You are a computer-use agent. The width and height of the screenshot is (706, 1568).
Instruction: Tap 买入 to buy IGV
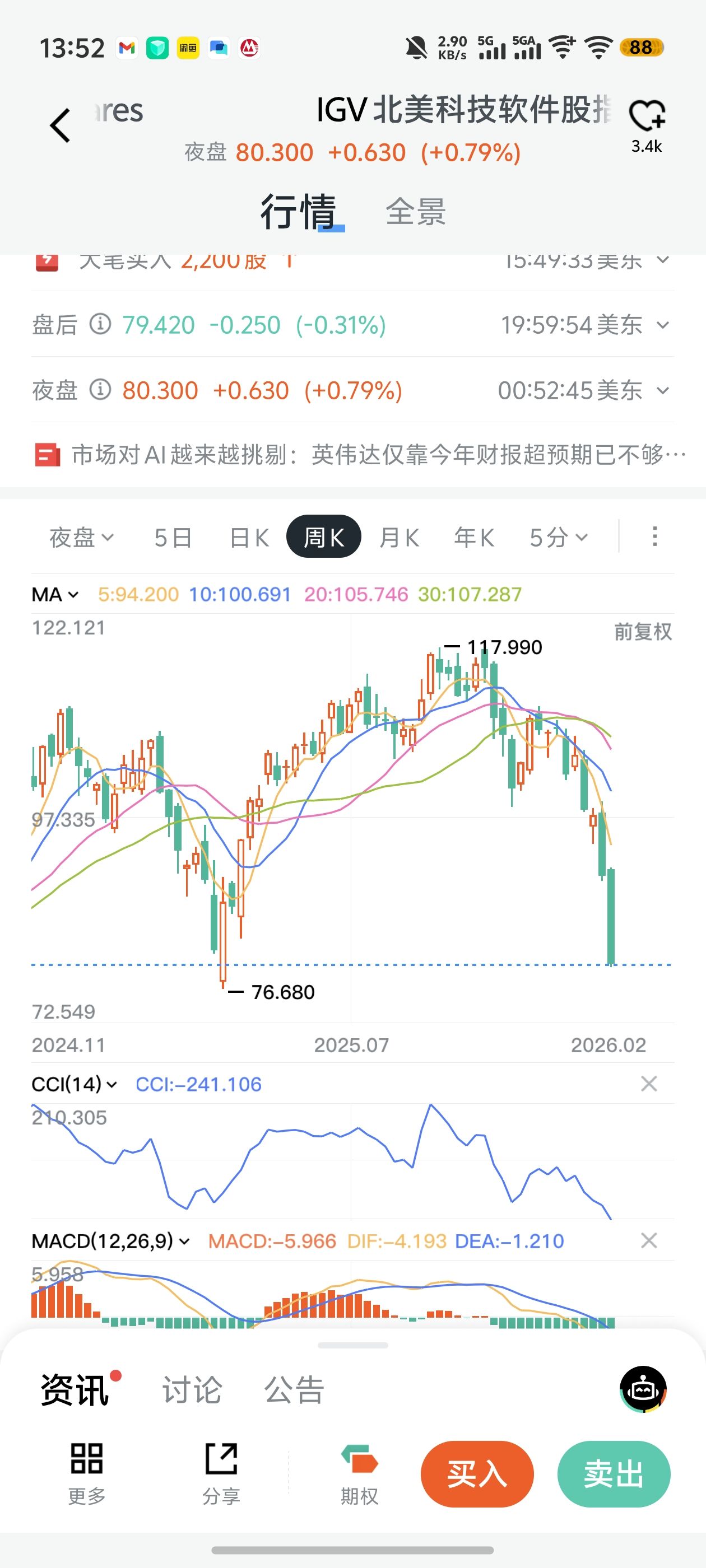[x=477, y=1474]
